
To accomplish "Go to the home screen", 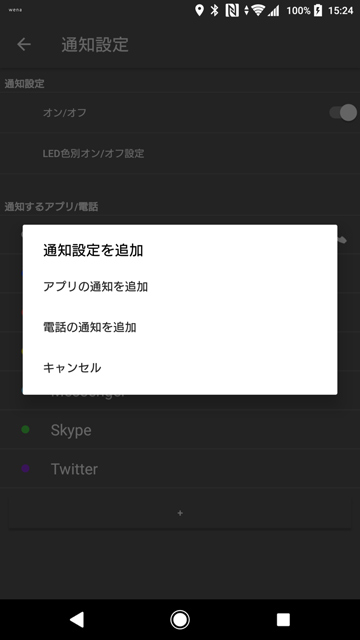I will (x=180, y=620).
